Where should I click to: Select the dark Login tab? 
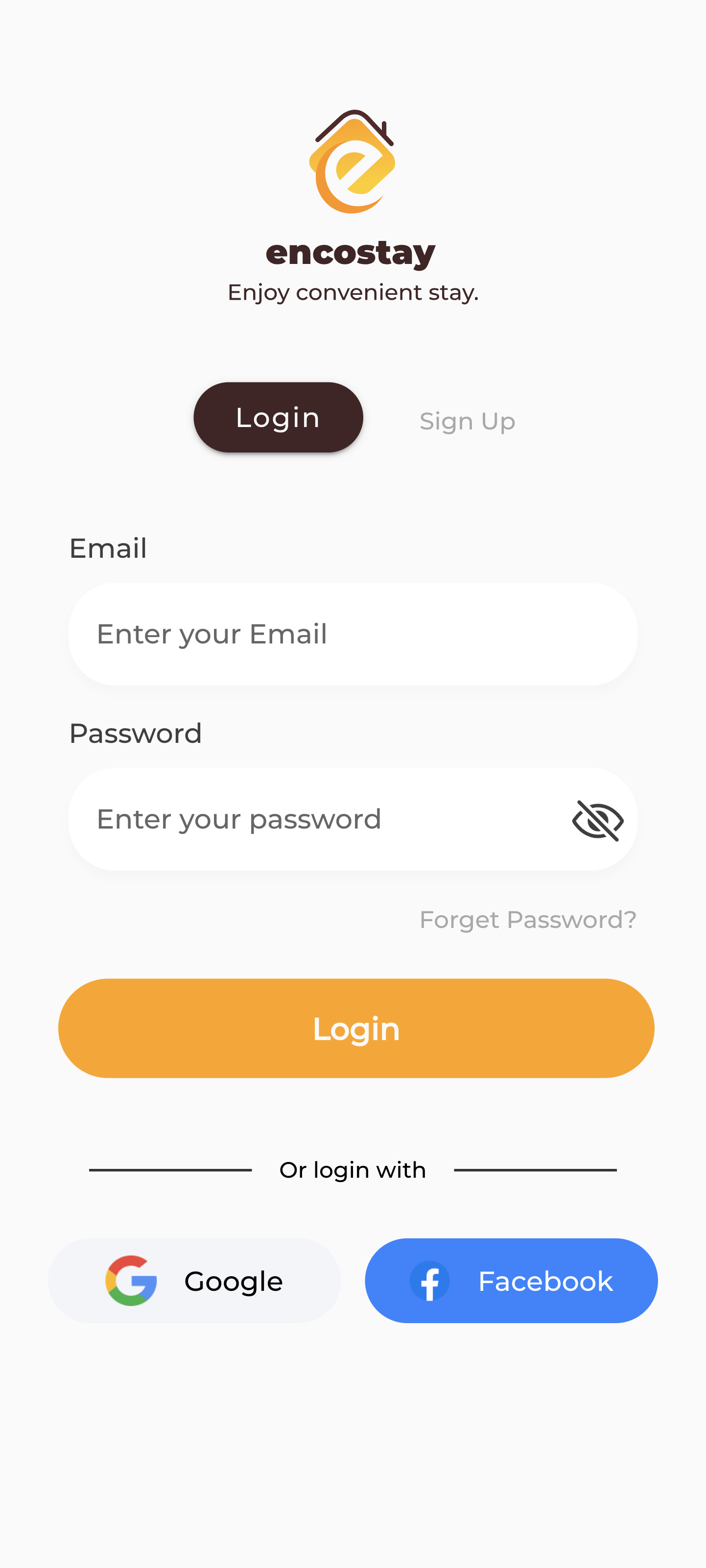[x=278, y=418]
